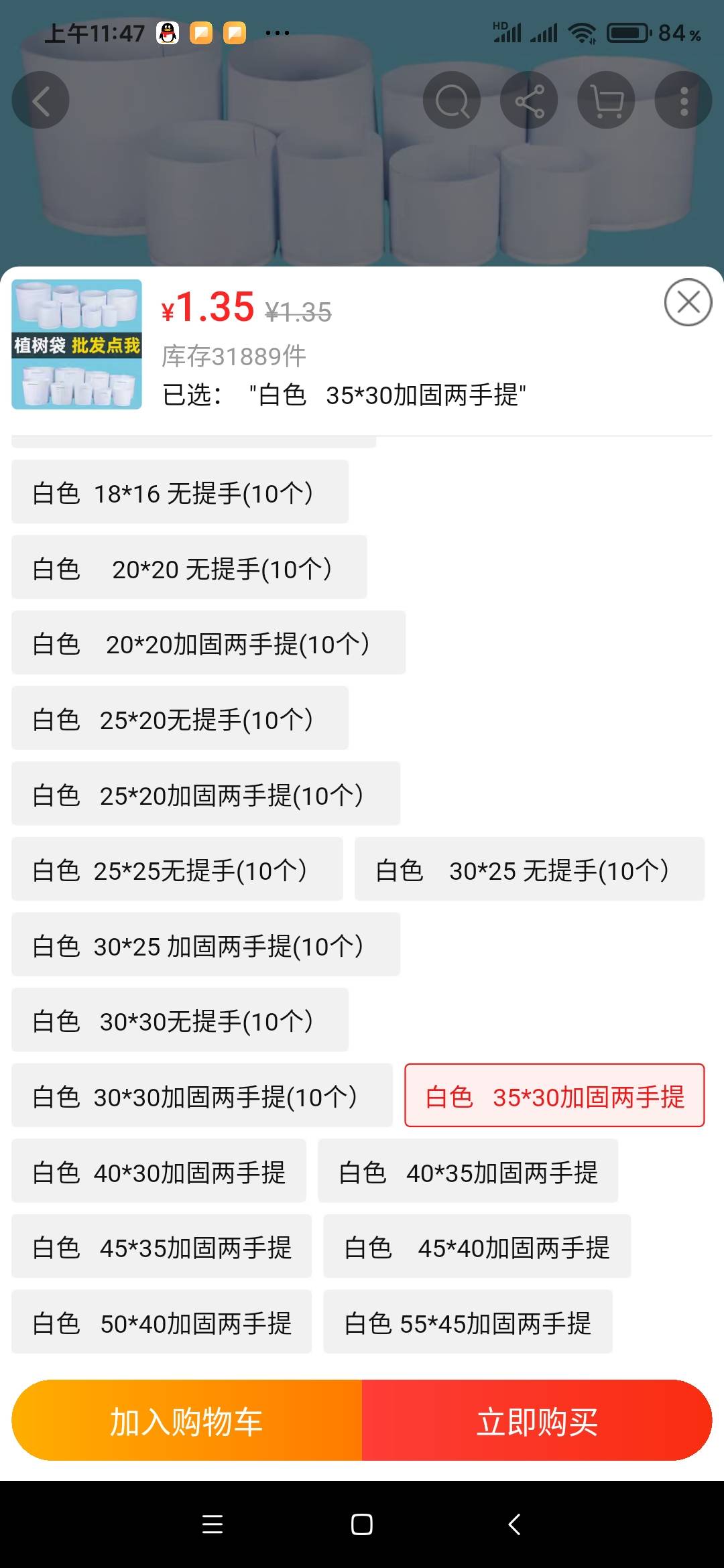Select 白色 25*25无提手(10个)
The image size is (724, 1568).
tap(177, 869)
